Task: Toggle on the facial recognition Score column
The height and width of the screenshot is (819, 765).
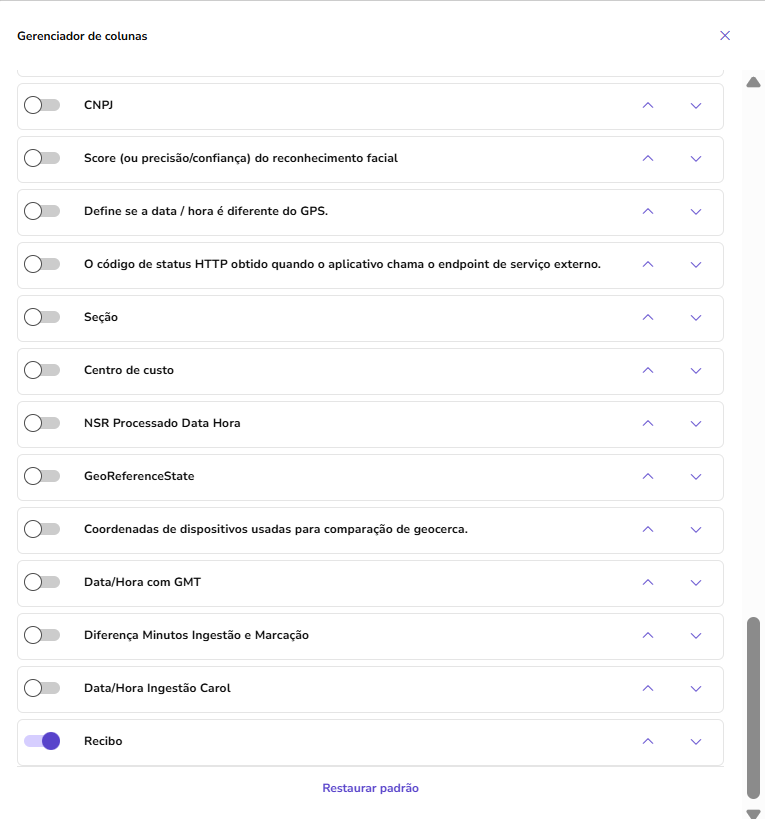Action: point(42,158)
